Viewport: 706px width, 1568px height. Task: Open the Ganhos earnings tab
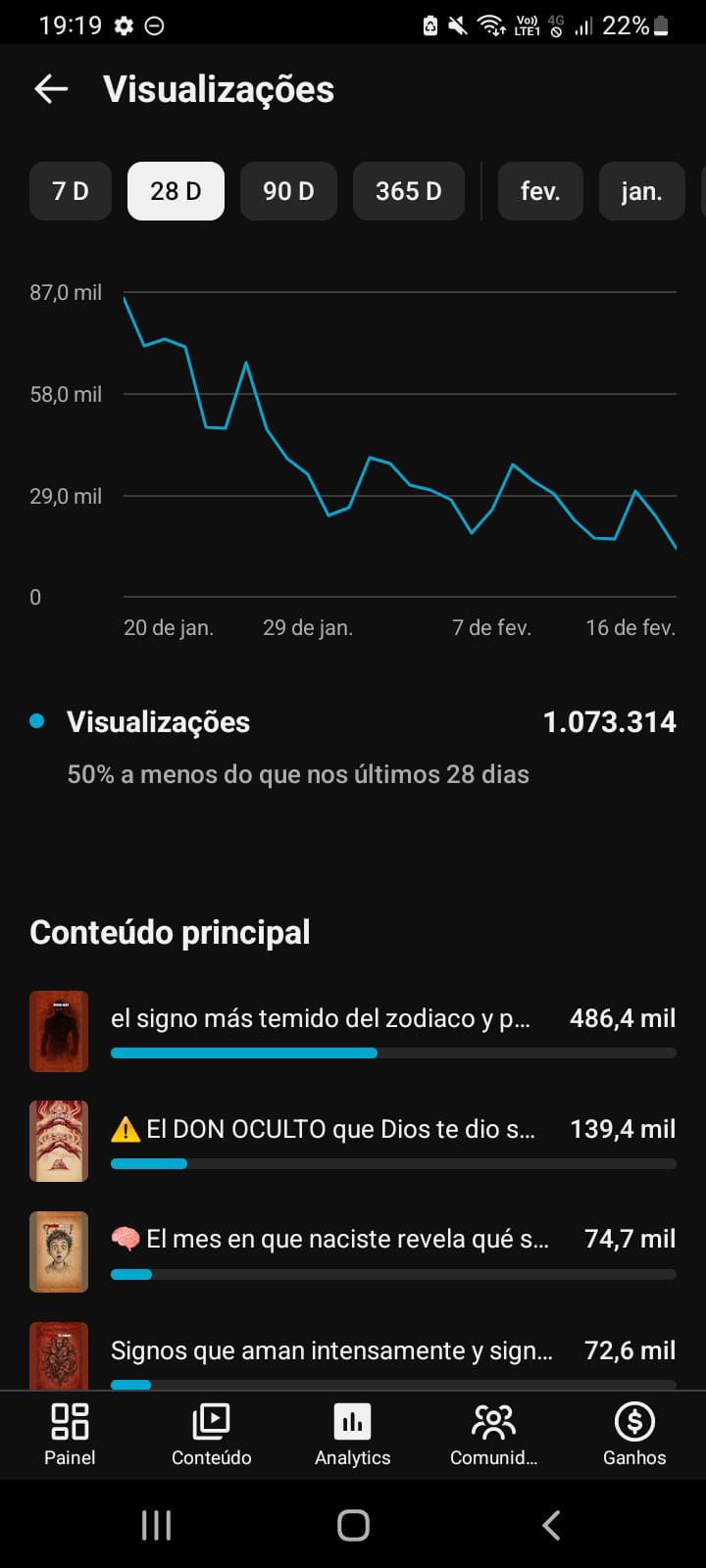click(x=634, y=1434)
